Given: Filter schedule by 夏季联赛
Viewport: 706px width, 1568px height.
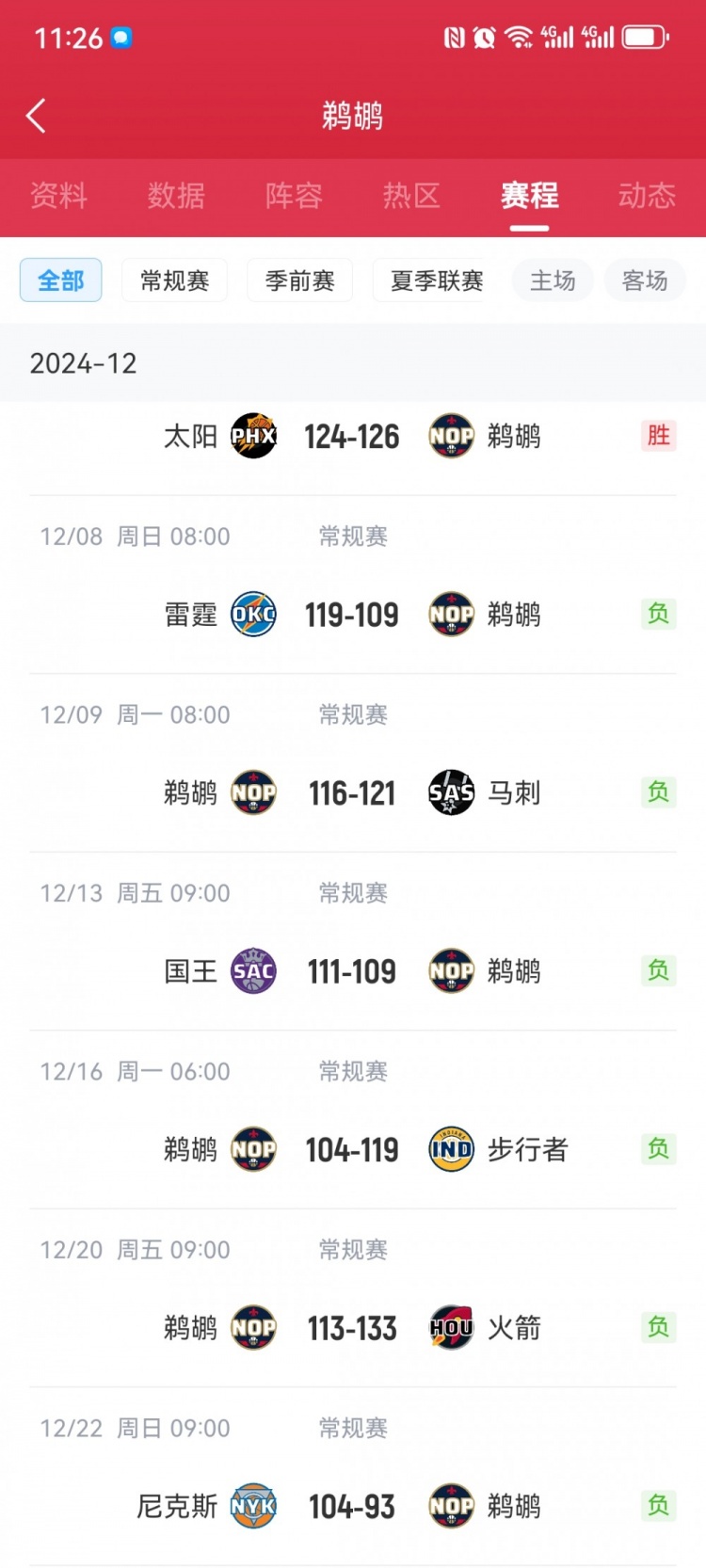Looking at the screenshot, I should 436,280.
